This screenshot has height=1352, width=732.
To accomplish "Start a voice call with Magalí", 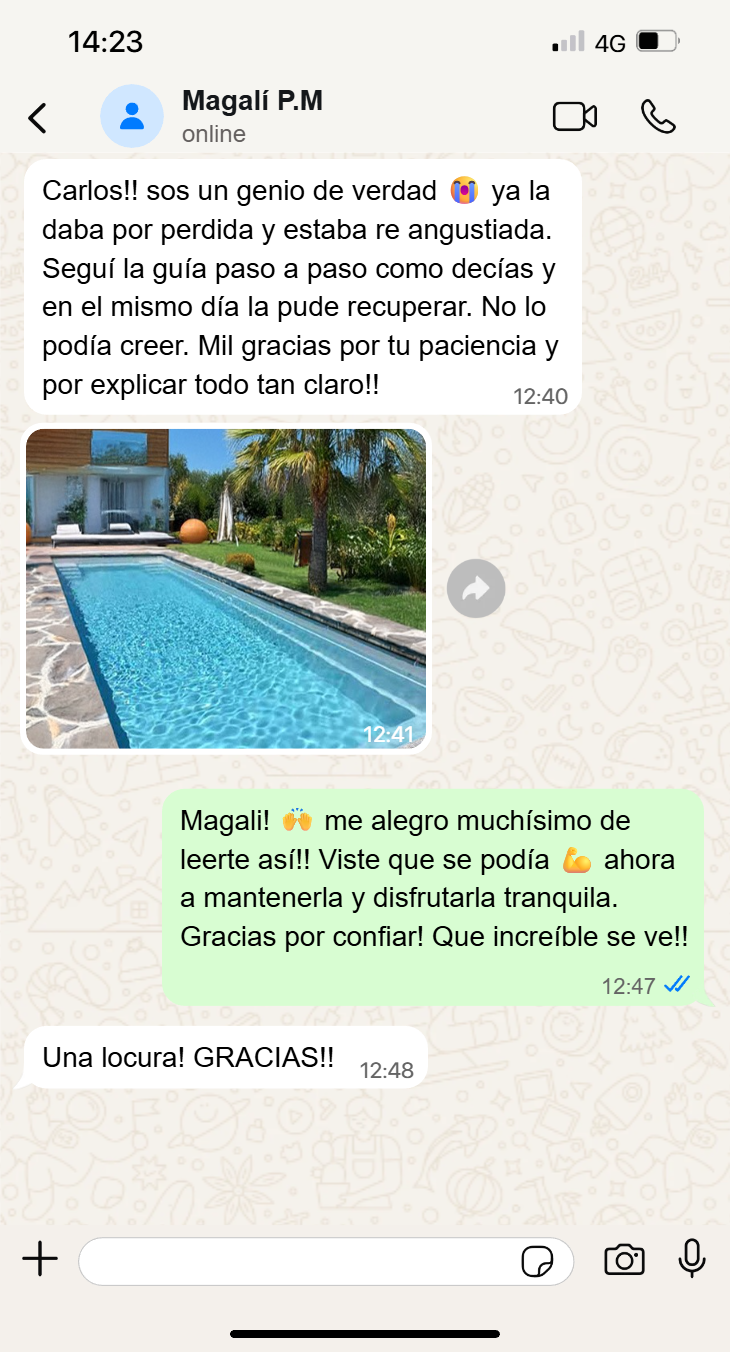I will [658, 117].
